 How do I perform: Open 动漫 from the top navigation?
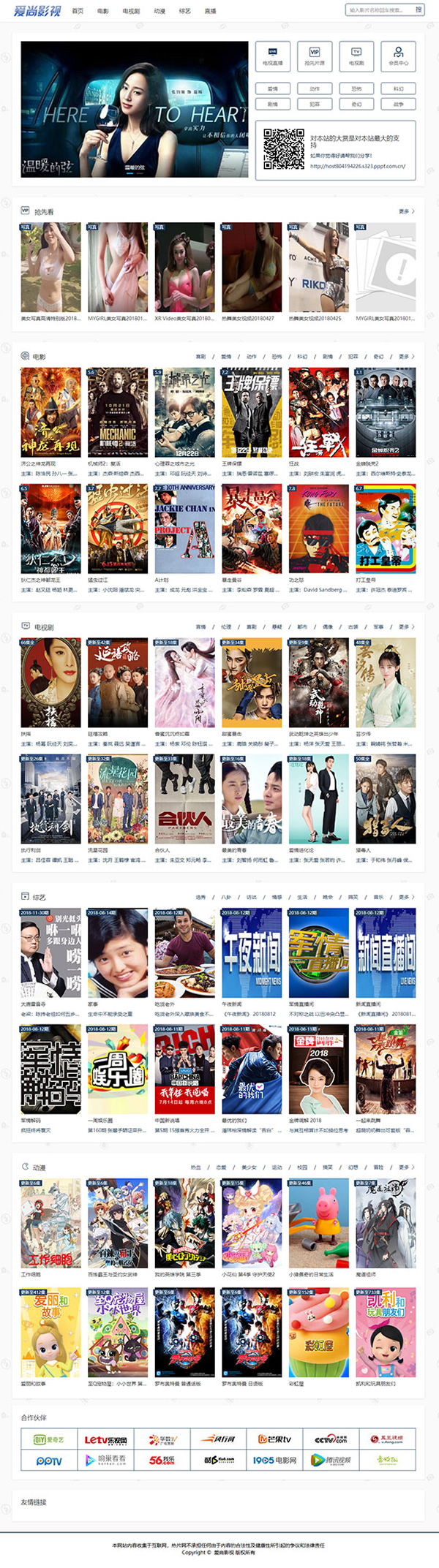pyautogui.click(x=160, y=11)
